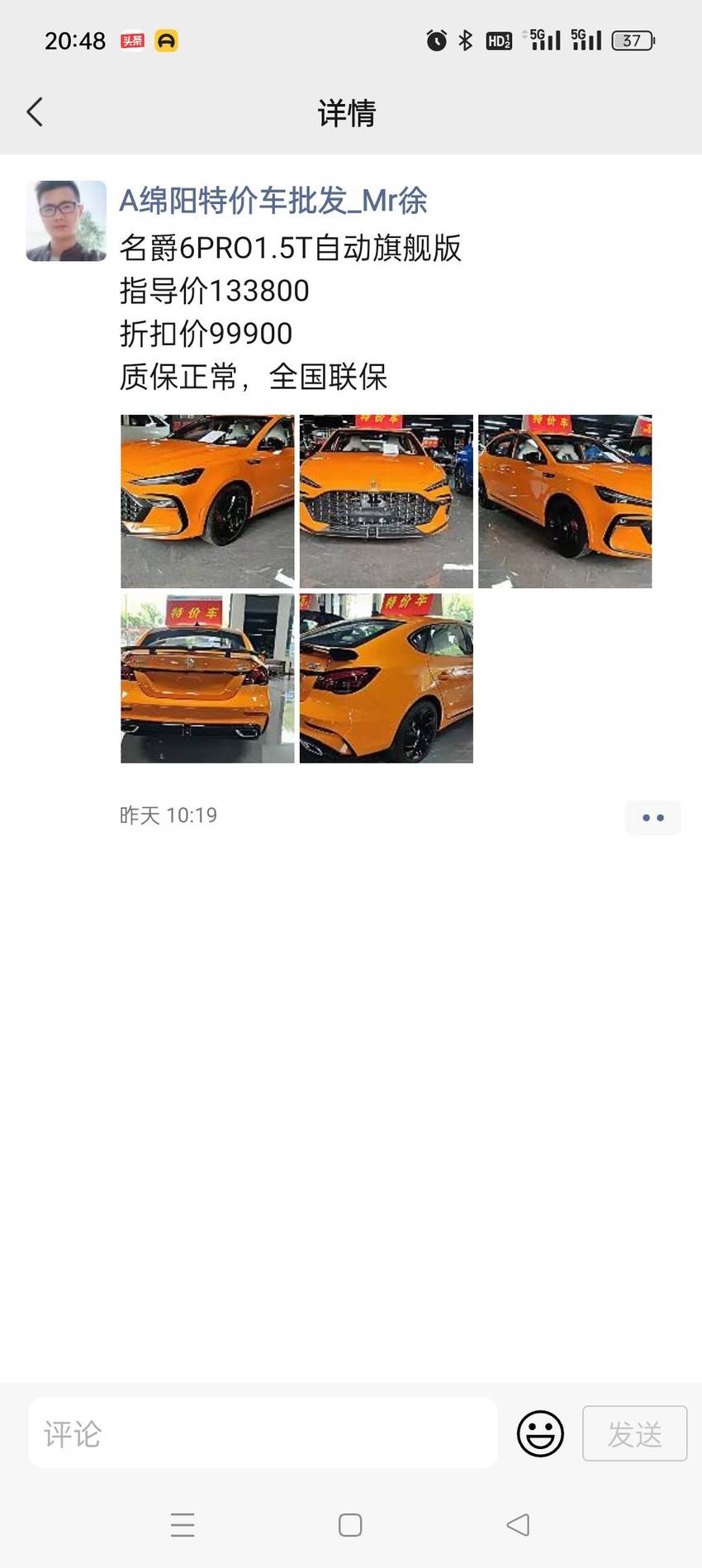Viewport: 702px width, 1568px height.
Task: Open the poster's profile picture
Action: pyautogui.click(x=66, y=221)
